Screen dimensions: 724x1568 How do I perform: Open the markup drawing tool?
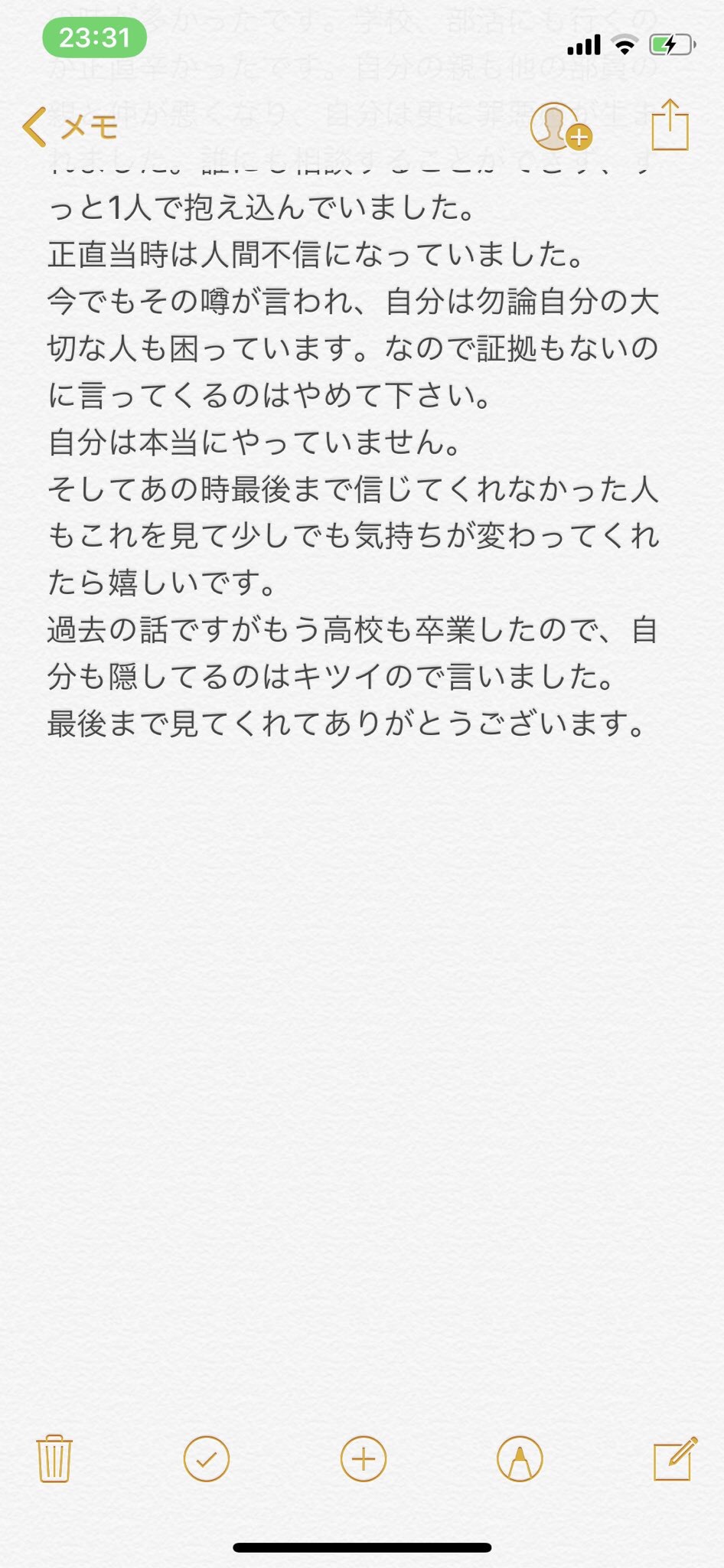click(x=520, y=1459)
